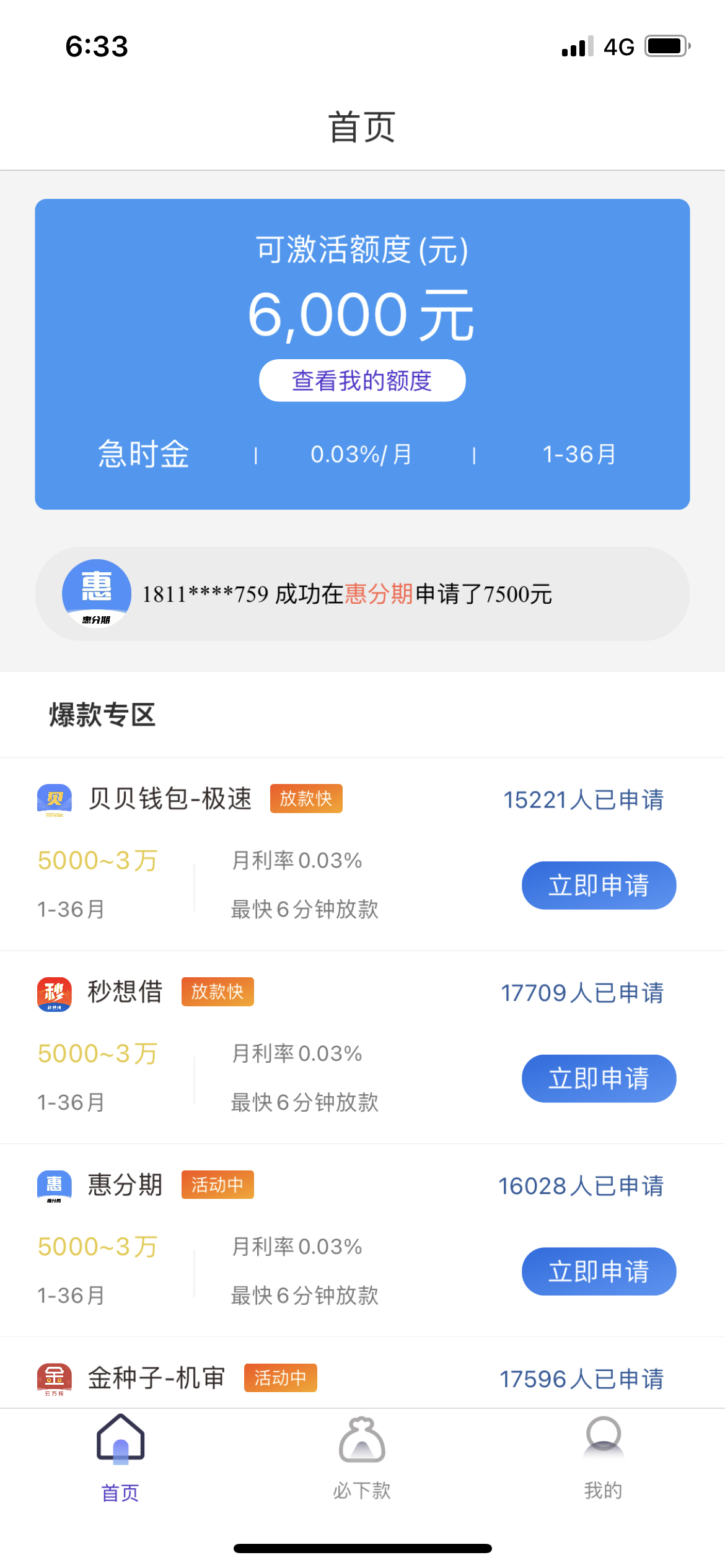Open the 贝贝钱包-极速 product details
725x1568 pixels.
[362, 854]
